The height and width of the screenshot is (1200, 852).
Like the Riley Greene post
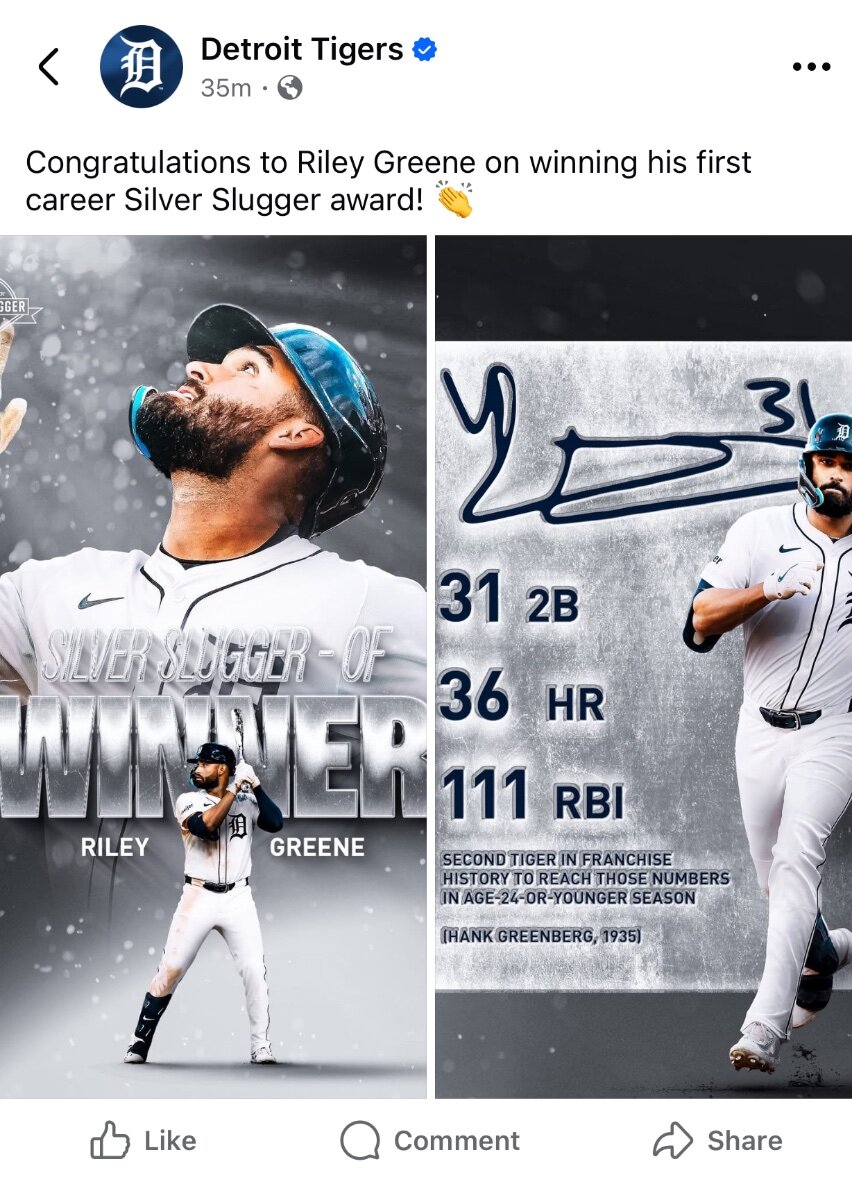click(143, 1141)
